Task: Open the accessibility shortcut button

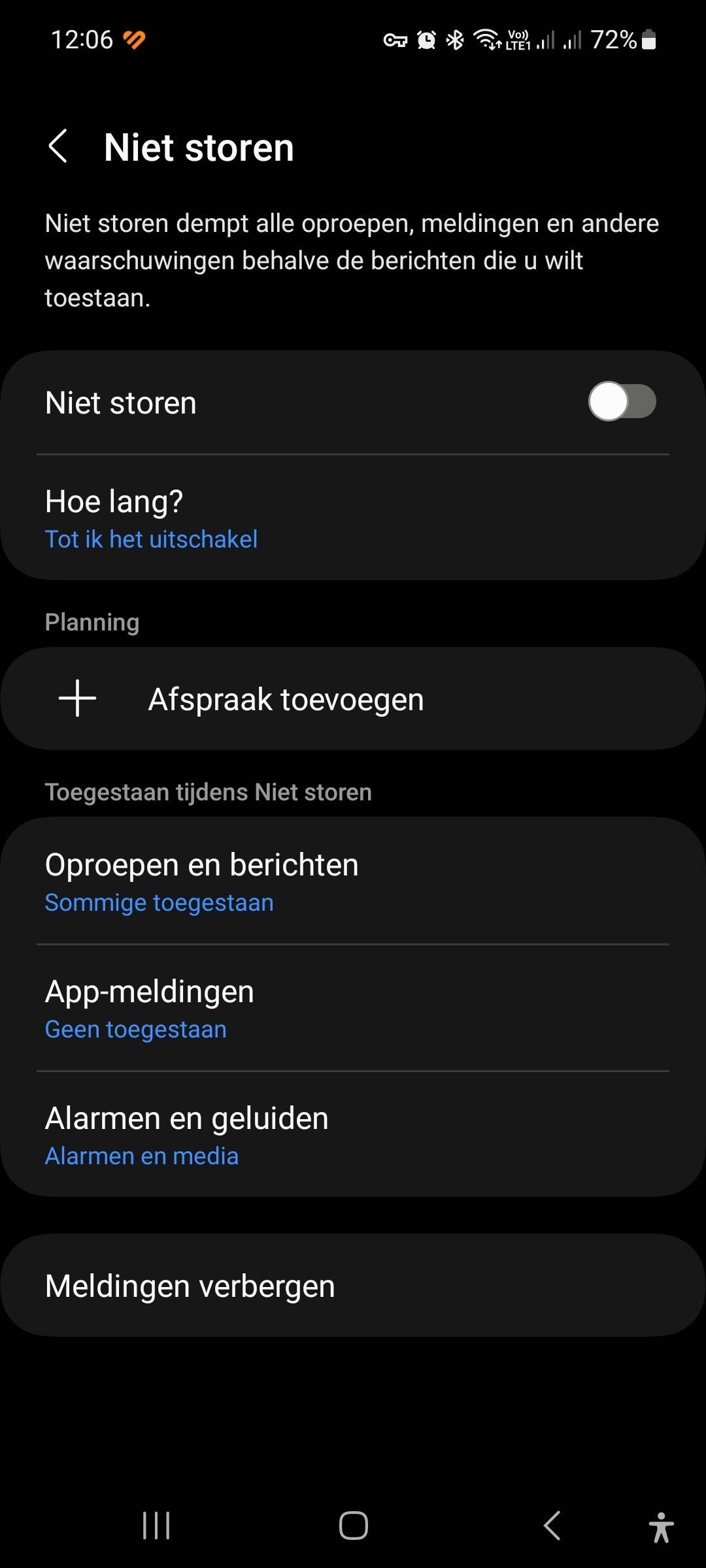Action: coord(661,1527)
